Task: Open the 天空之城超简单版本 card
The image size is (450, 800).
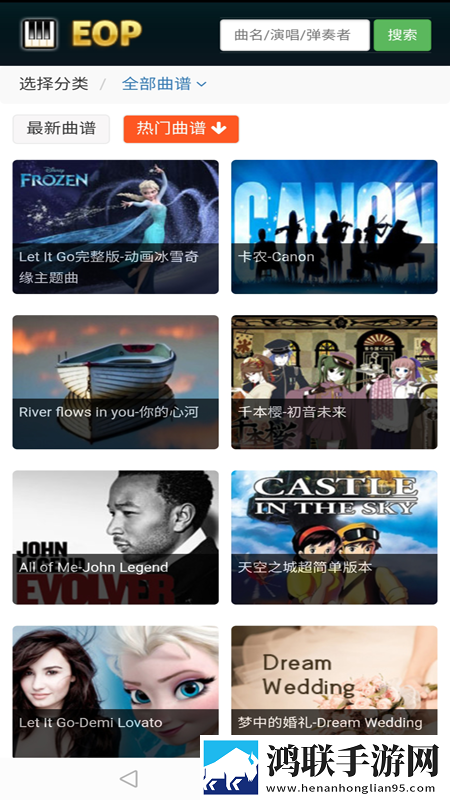Action: (334, 537)
